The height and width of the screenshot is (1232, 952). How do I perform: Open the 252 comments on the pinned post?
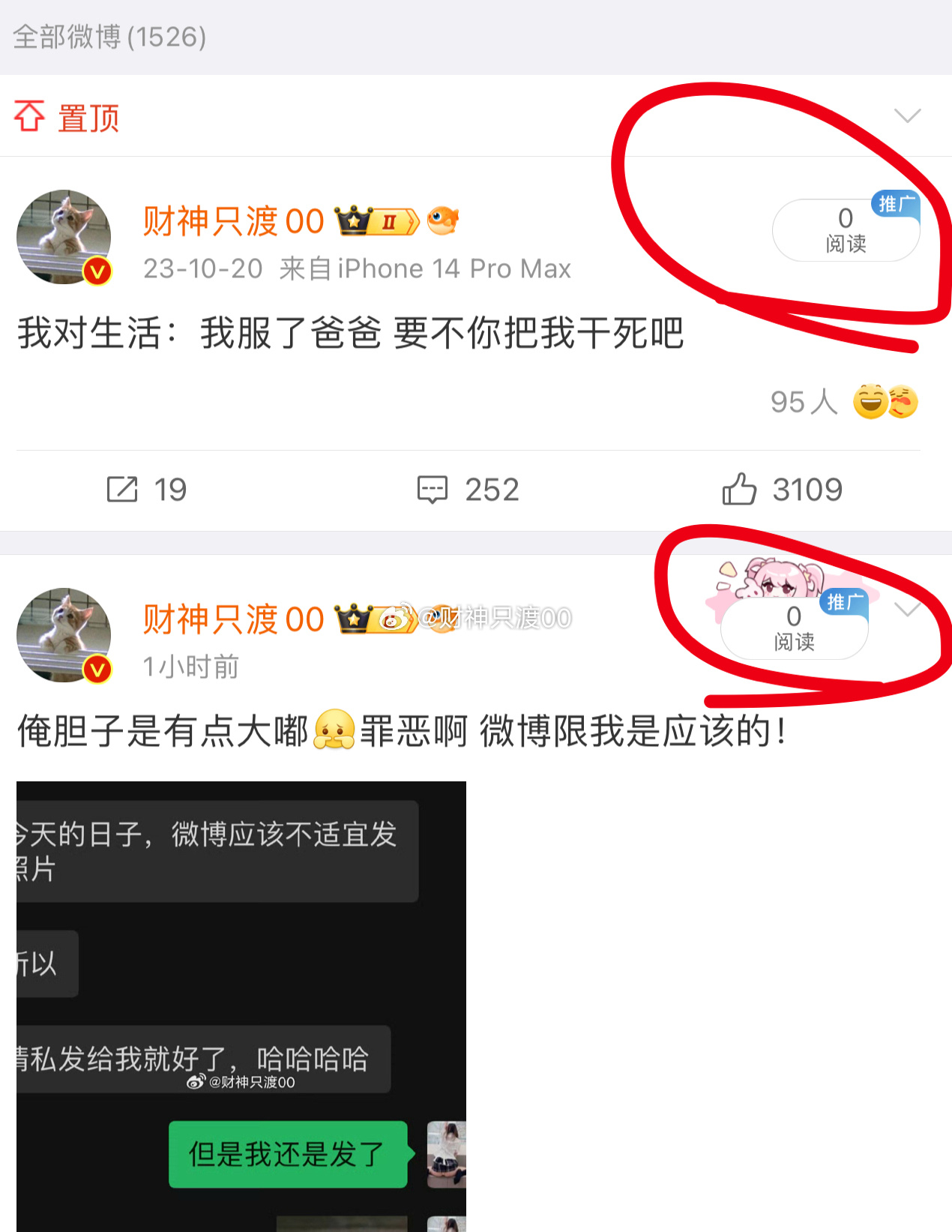469,490
